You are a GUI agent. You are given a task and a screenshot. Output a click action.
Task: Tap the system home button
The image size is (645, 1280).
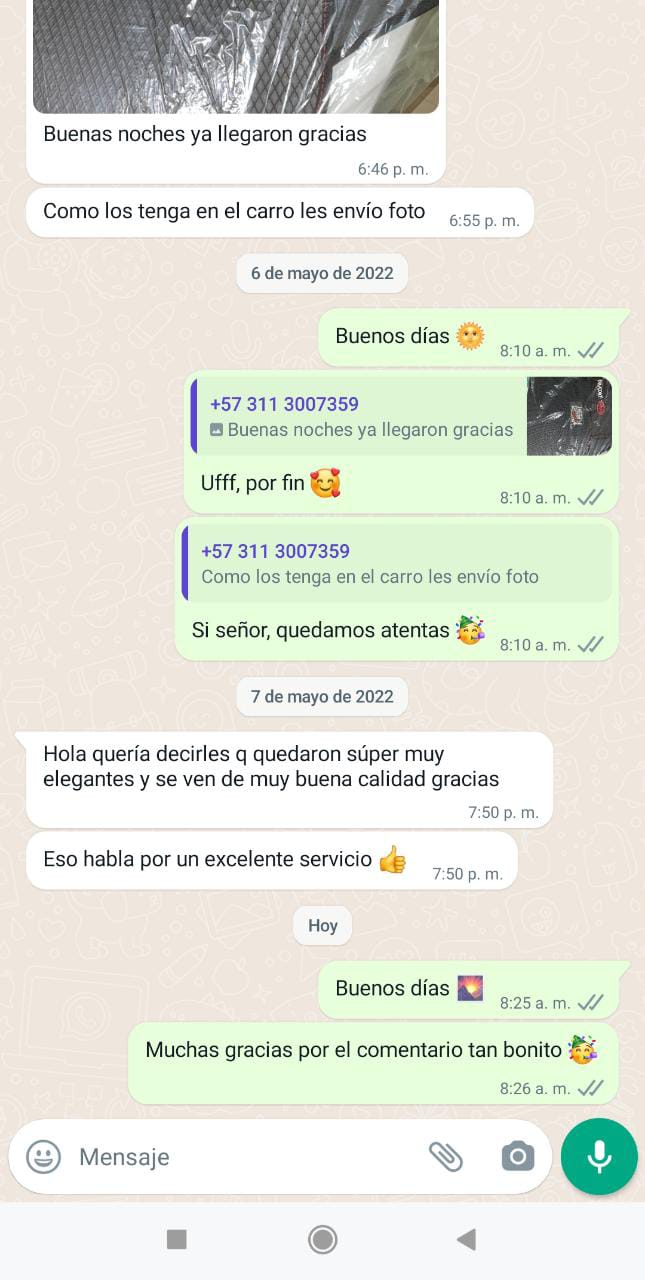click(x=322, y=1240)
